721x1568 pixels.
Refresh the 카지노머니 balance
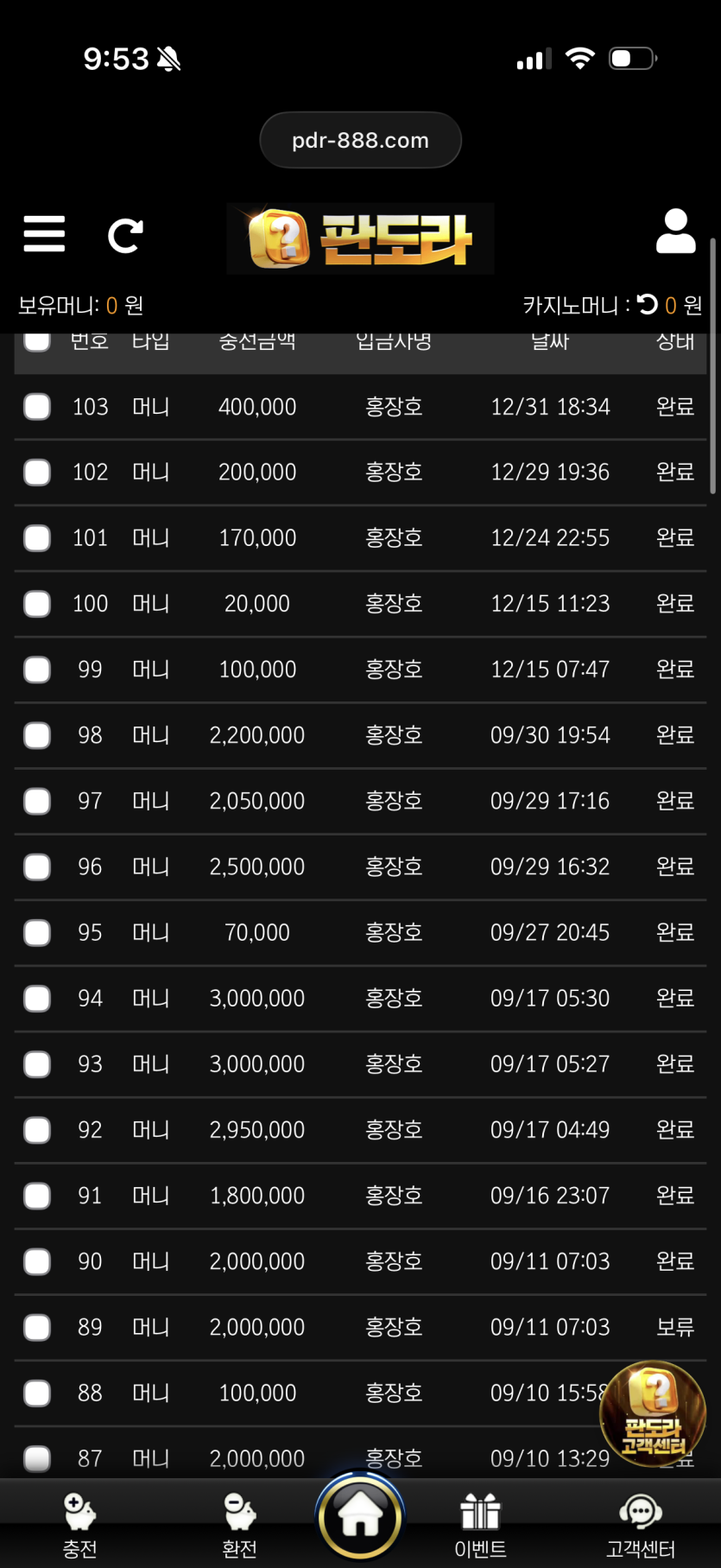pos(648,304)
